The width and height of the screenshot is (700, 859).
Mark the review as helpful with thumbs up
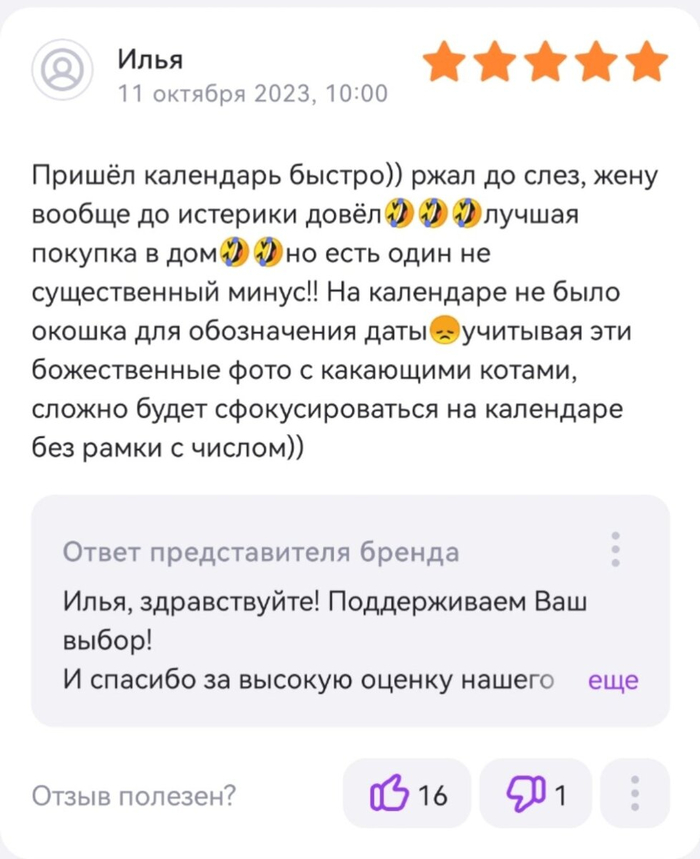pyautogui.click(x=407, y=794)
